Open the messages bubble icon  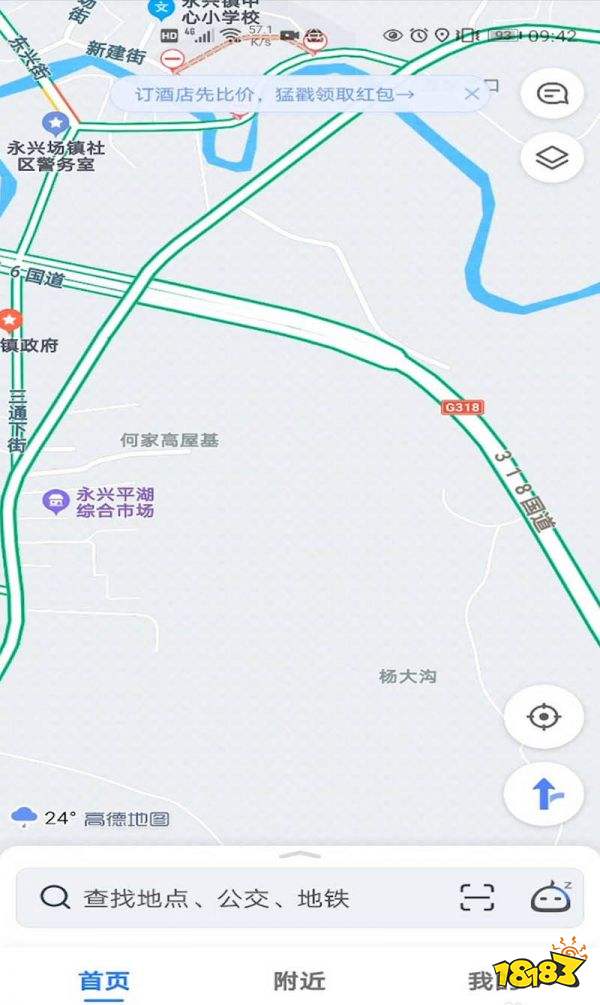click(552, 94)
